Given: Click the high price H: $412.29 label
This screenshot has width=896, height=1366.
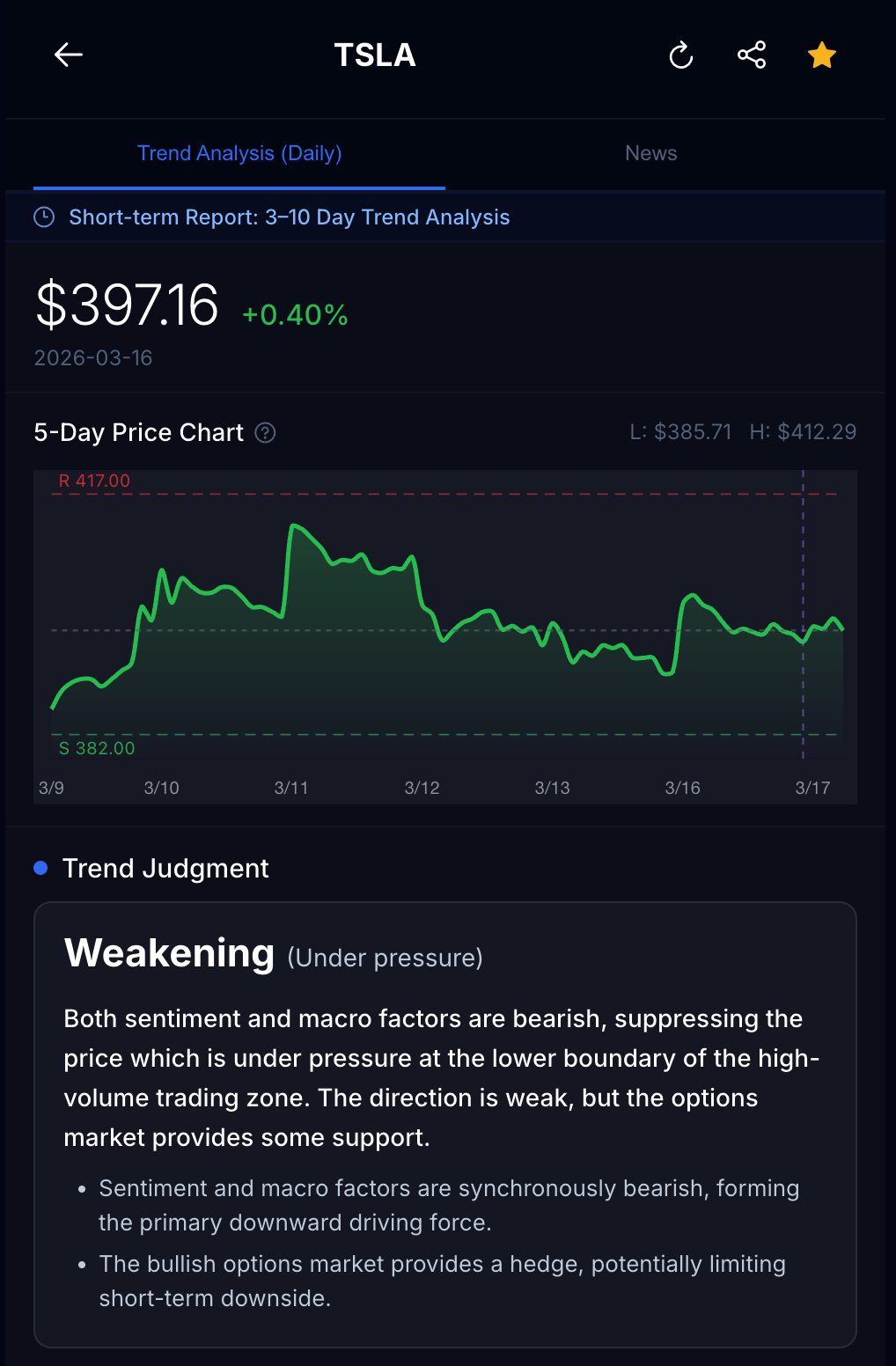Looking at the screenshot, I should [803, 432].
